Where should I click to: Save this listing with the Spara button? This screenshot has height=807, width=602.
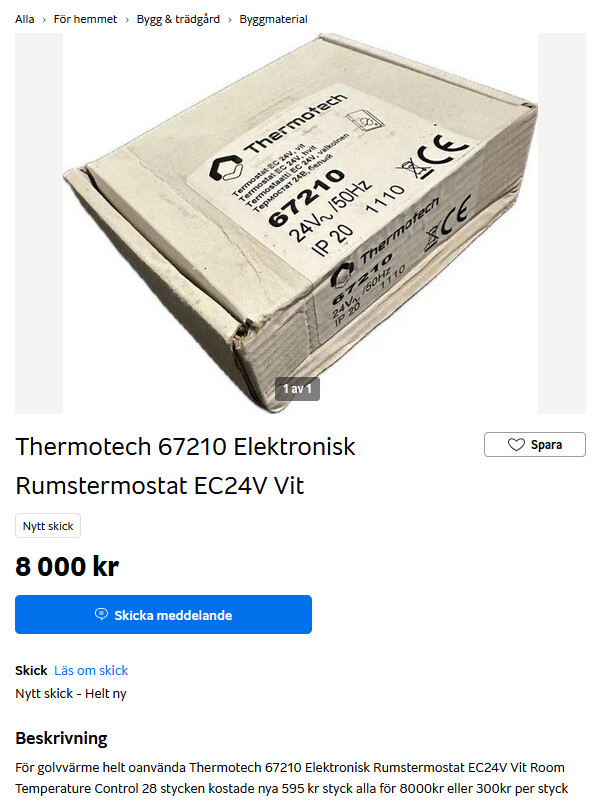534,445
